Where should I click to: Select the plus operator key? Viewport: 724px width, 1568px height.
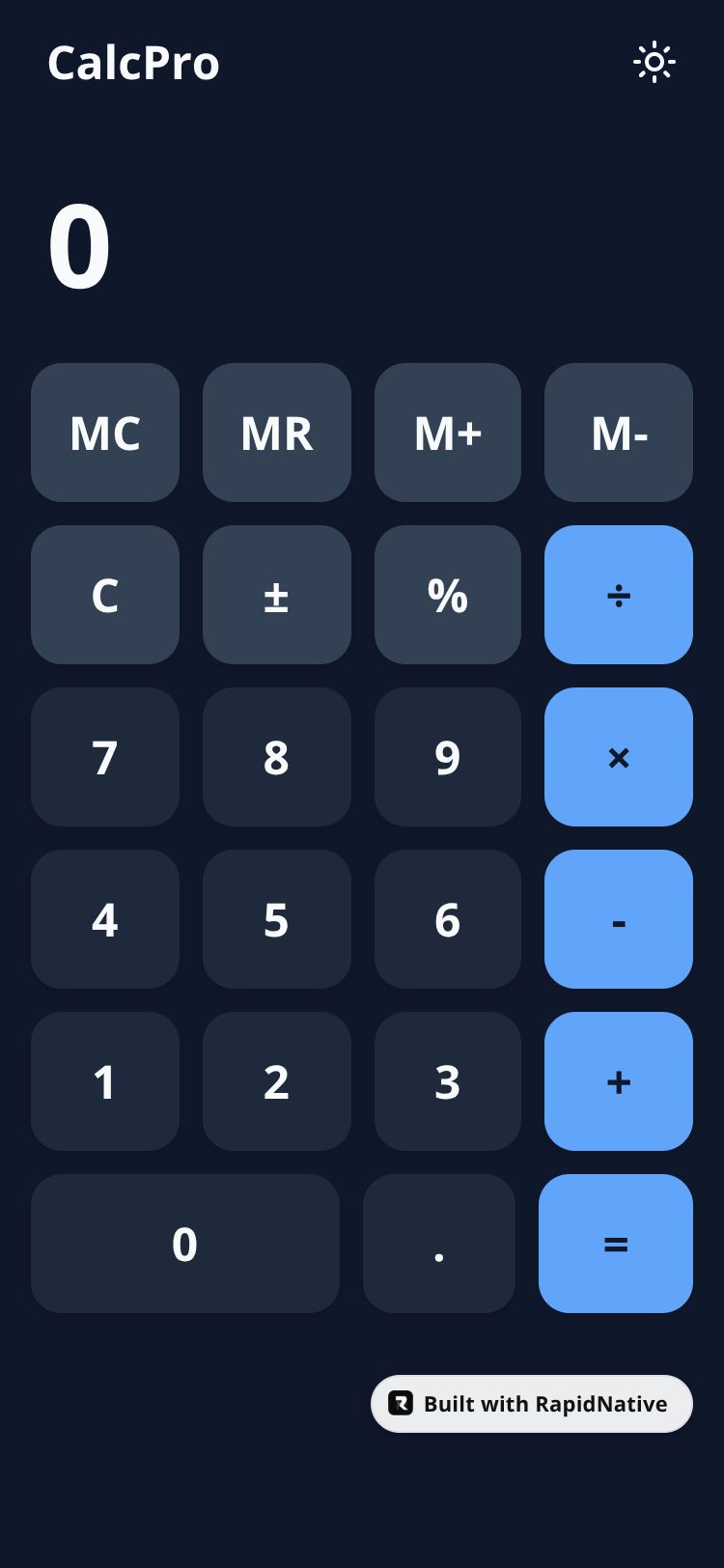click(x=619, y=1081)
